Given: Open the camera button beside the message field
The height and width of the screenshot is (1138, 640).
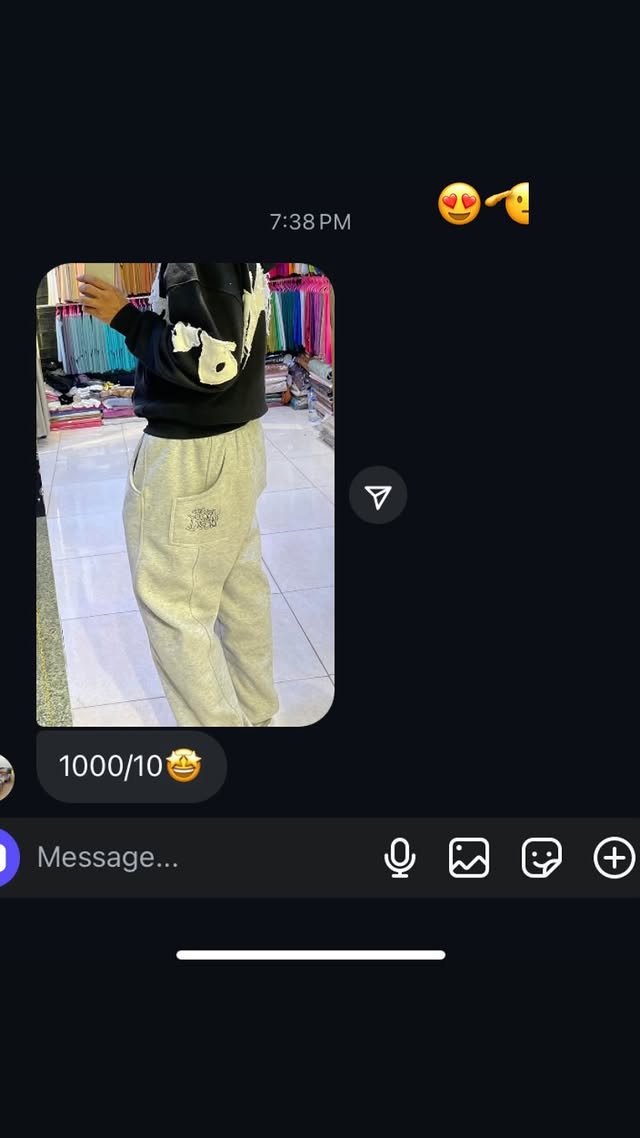Looking at the screenshot, I should [6, 857].
